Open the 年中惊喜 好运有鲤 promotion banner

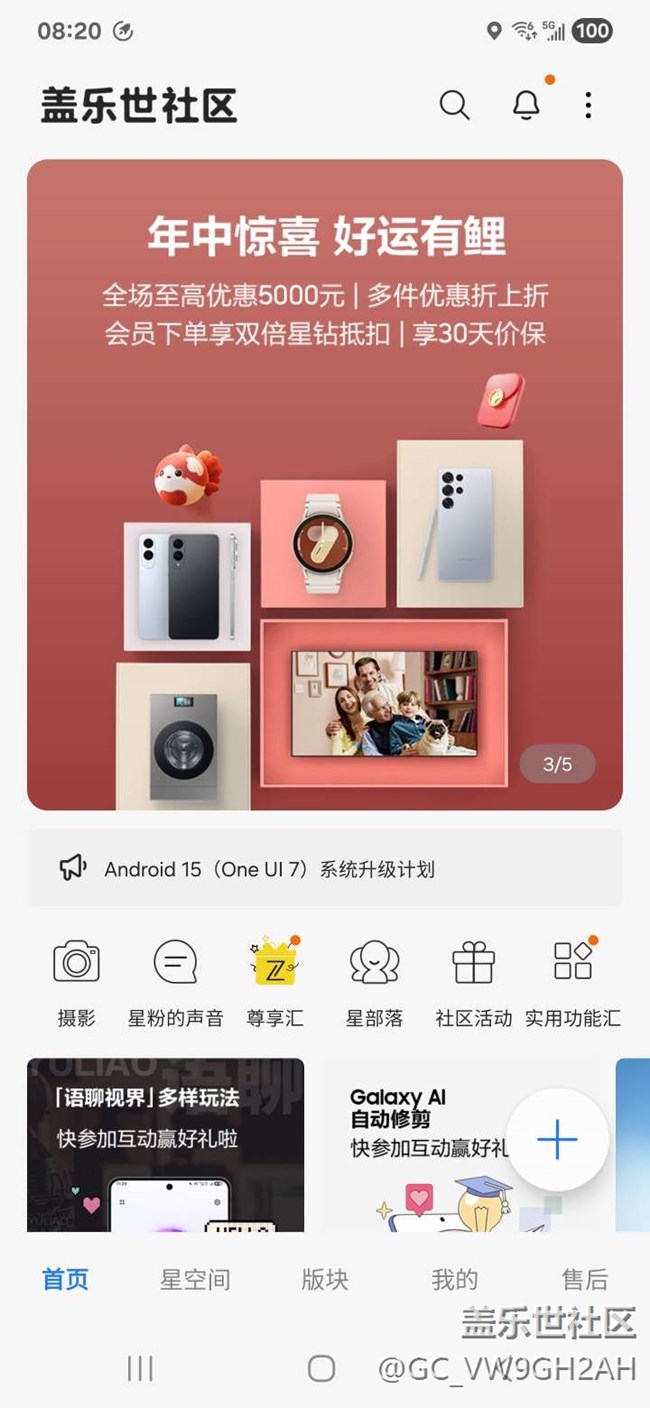pyautogui.click(x=325, y=485)
